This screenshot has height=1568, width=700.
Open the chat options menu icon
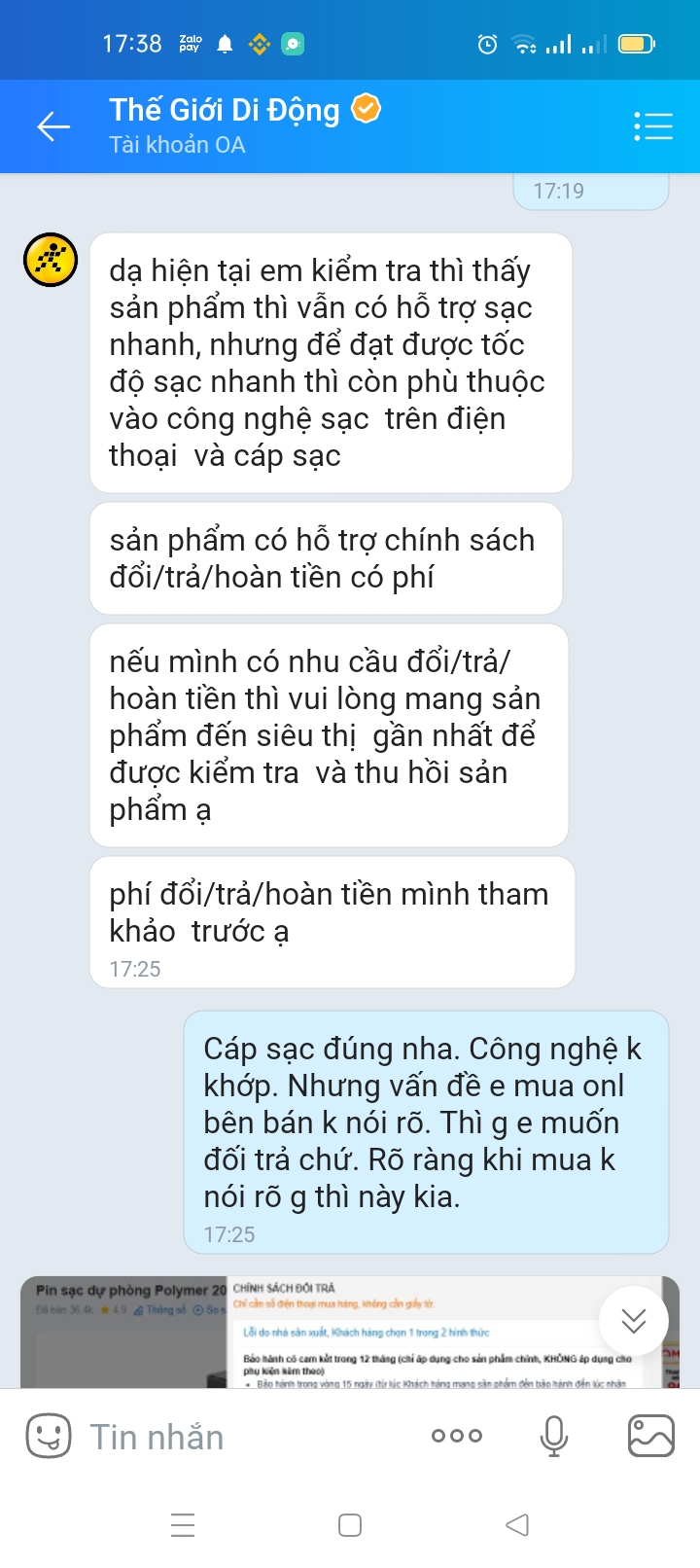click(652, 126)
